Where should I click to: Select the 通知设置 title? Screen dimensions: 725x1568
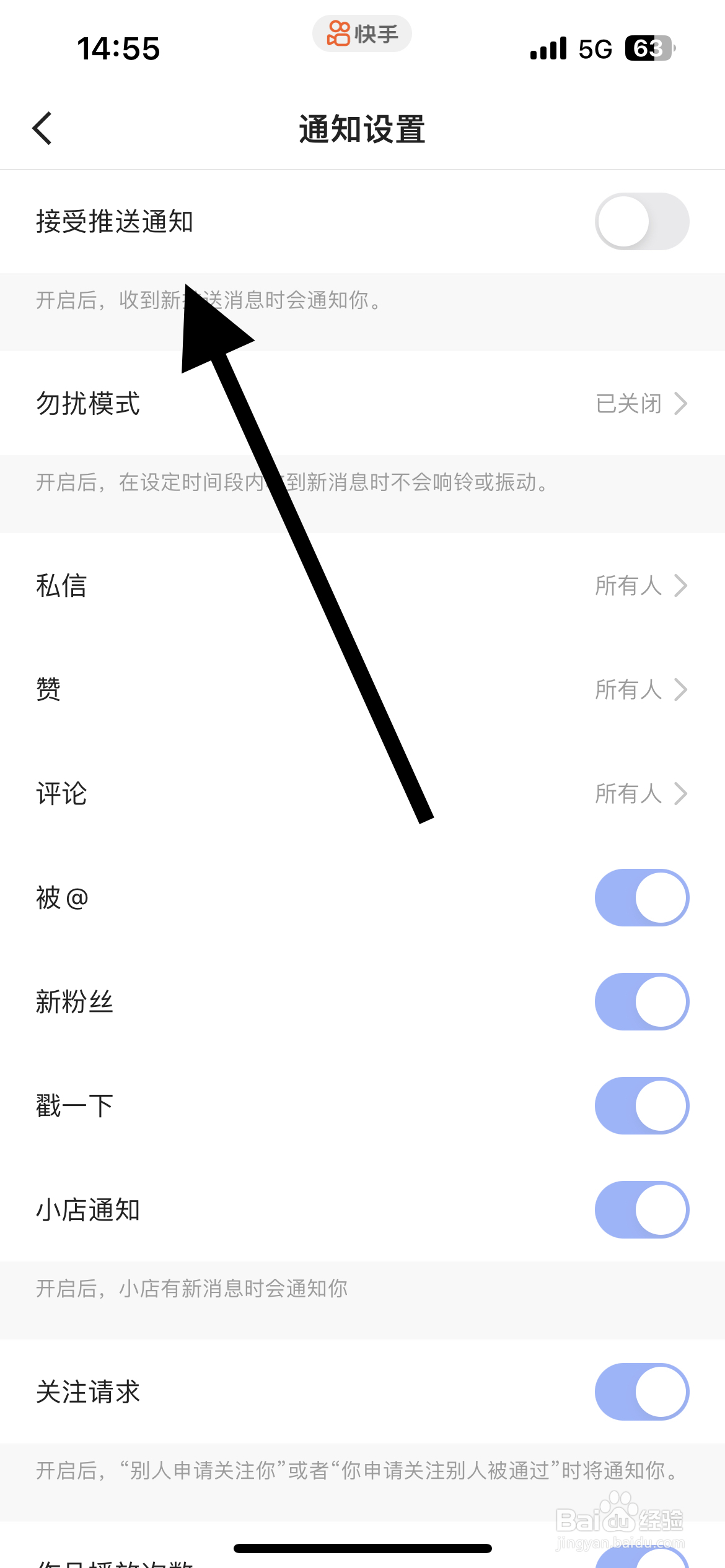click(362, 128)
